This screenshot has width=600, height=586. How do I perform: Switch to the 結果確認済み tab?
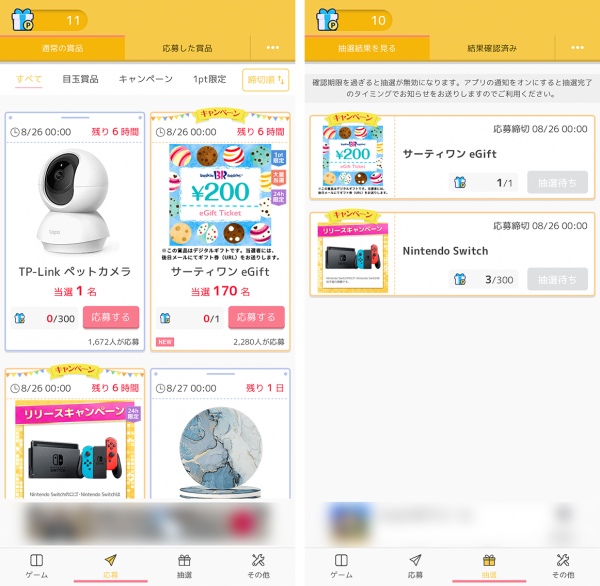click(492, 47)
